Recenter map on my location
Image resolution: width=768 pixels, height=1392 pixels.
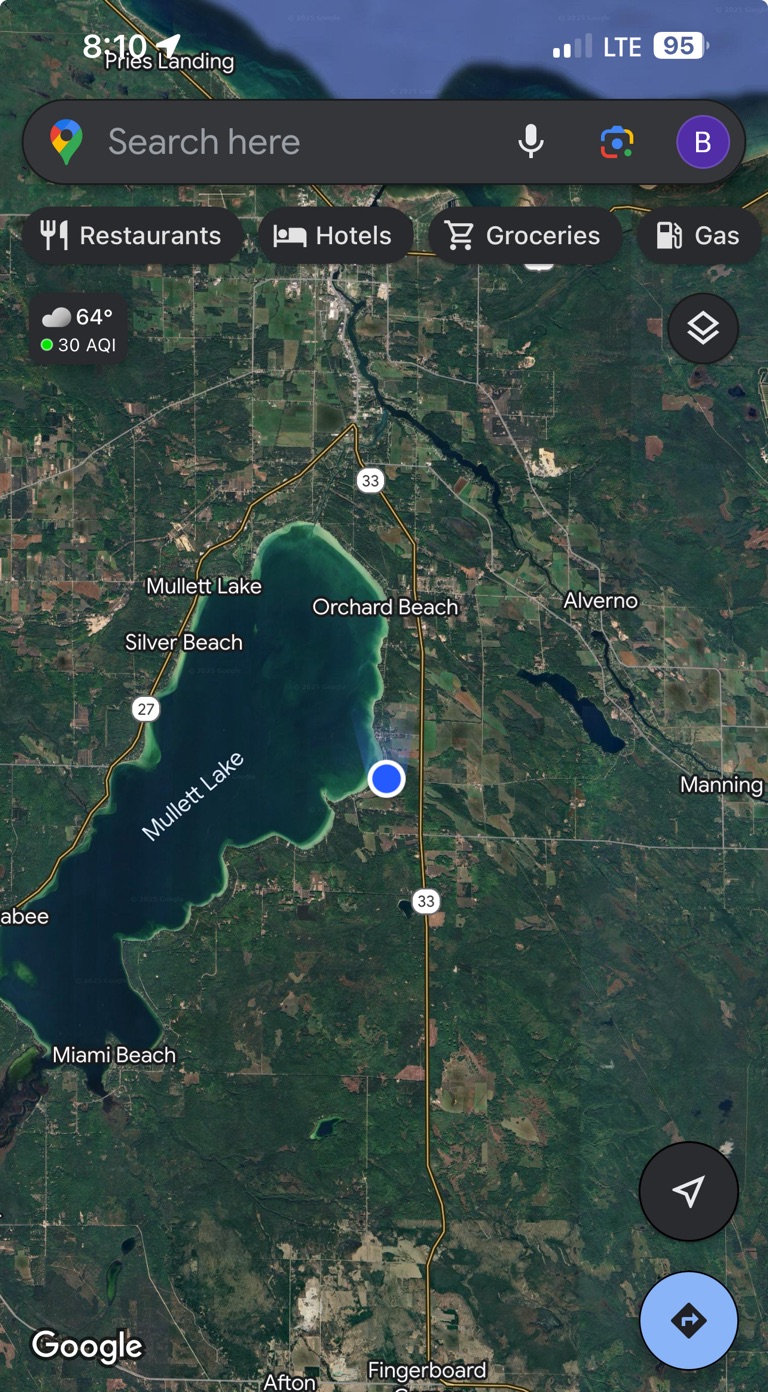(689, 1191)
